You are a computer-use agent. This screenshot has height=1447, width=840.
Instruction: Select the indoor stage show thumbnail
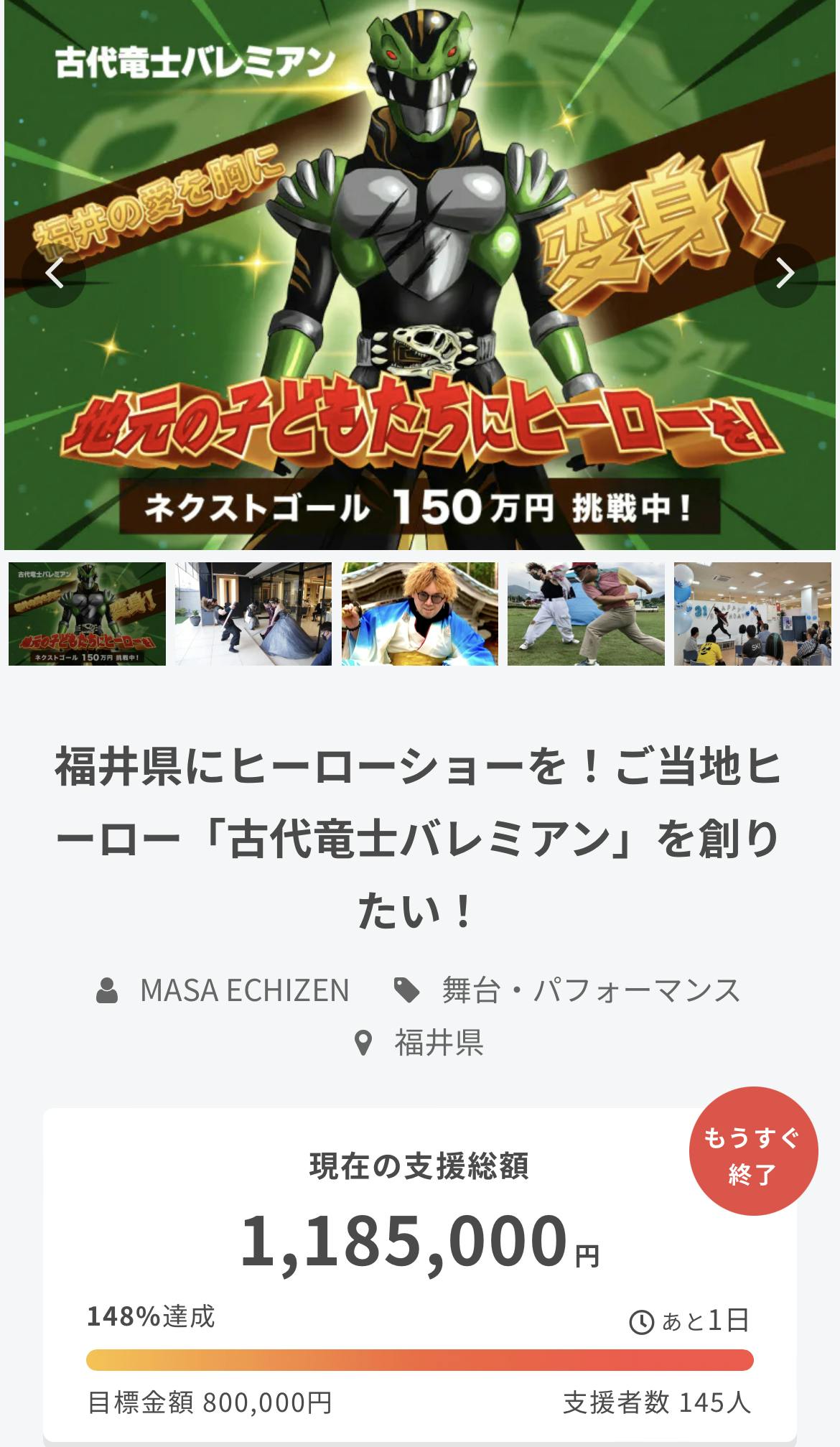[752, 614]
